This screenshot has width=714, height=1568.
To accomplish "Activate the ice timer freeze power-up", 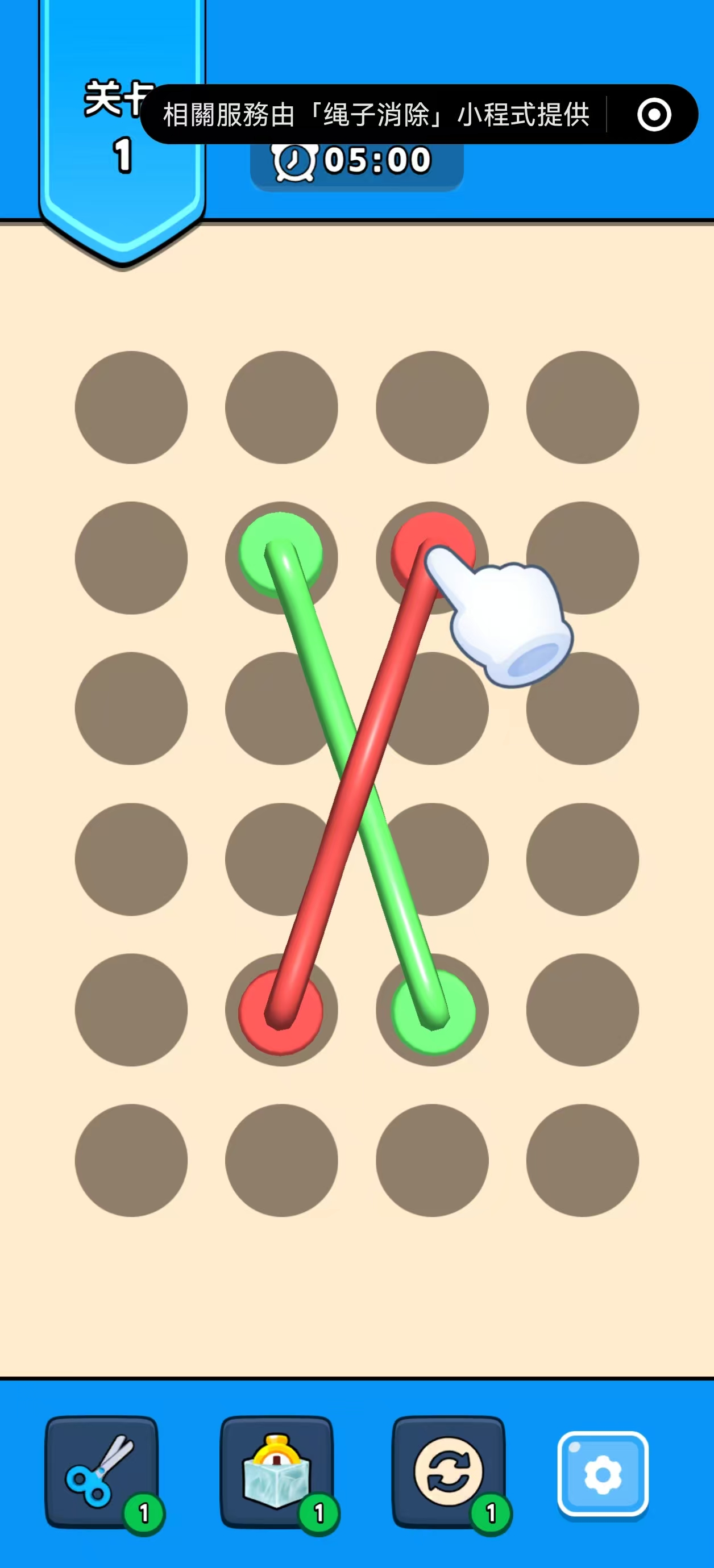I will click(x=276, y=1471).
